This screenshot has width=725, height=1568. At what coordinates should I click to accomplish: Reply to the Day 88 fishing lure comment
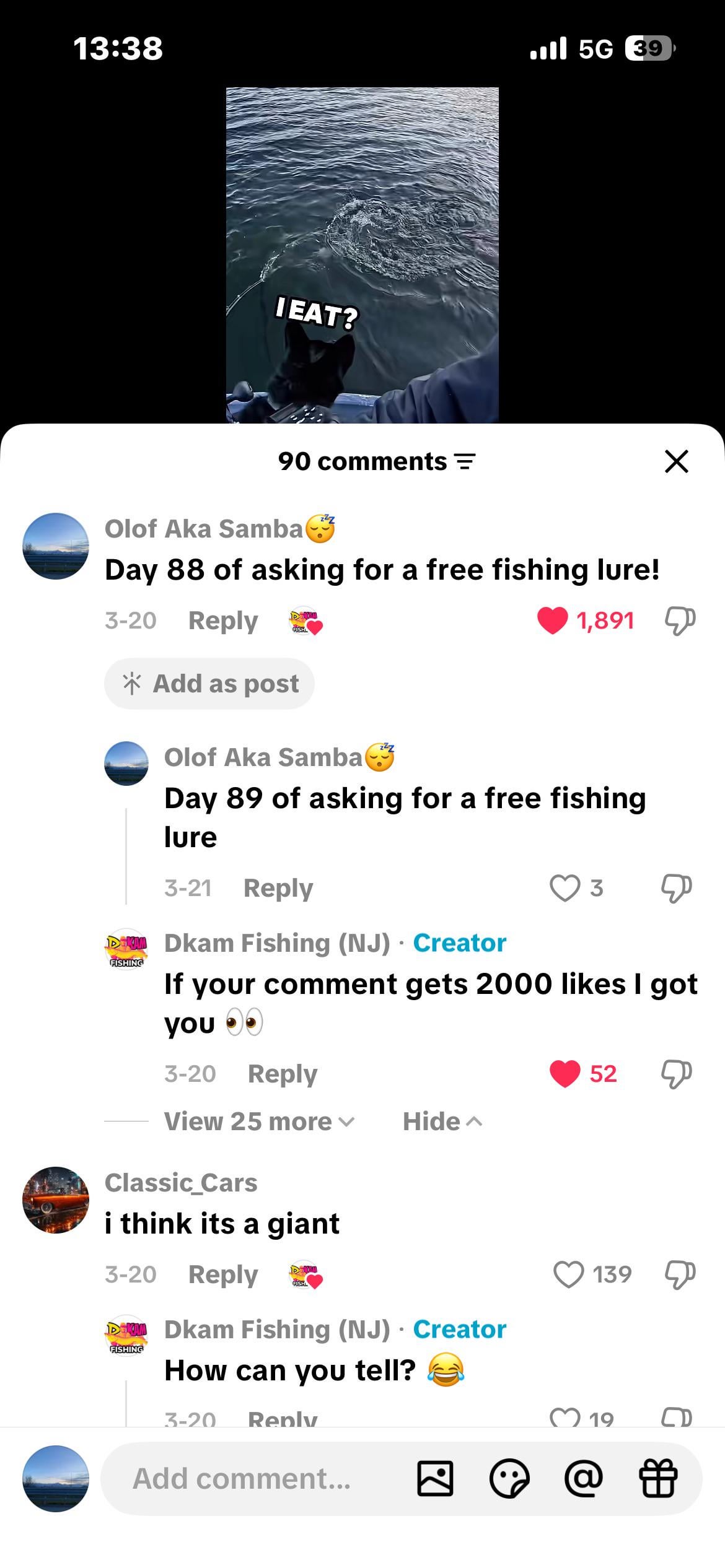(x=223, y=621)
